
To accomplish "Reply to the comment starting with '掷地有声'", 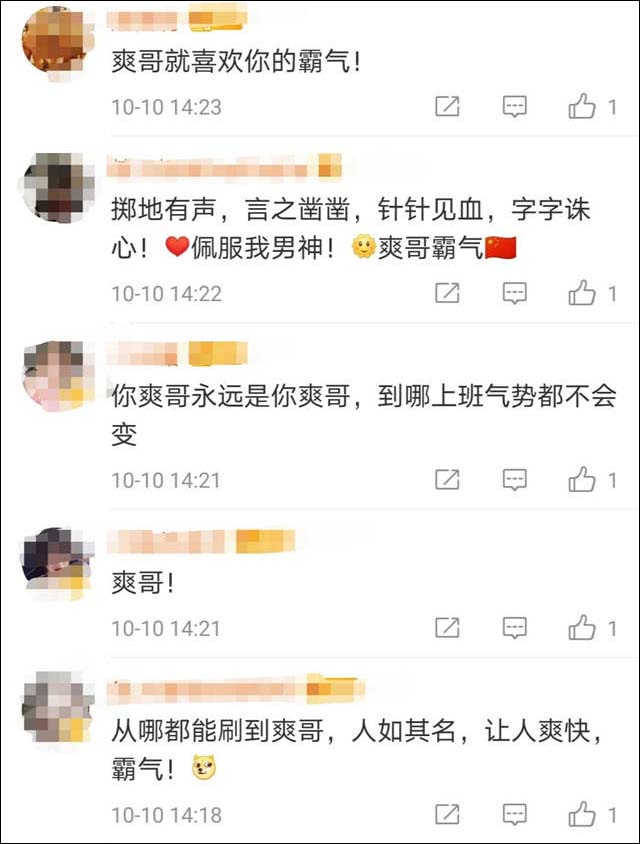I will [x=514, y=293].
